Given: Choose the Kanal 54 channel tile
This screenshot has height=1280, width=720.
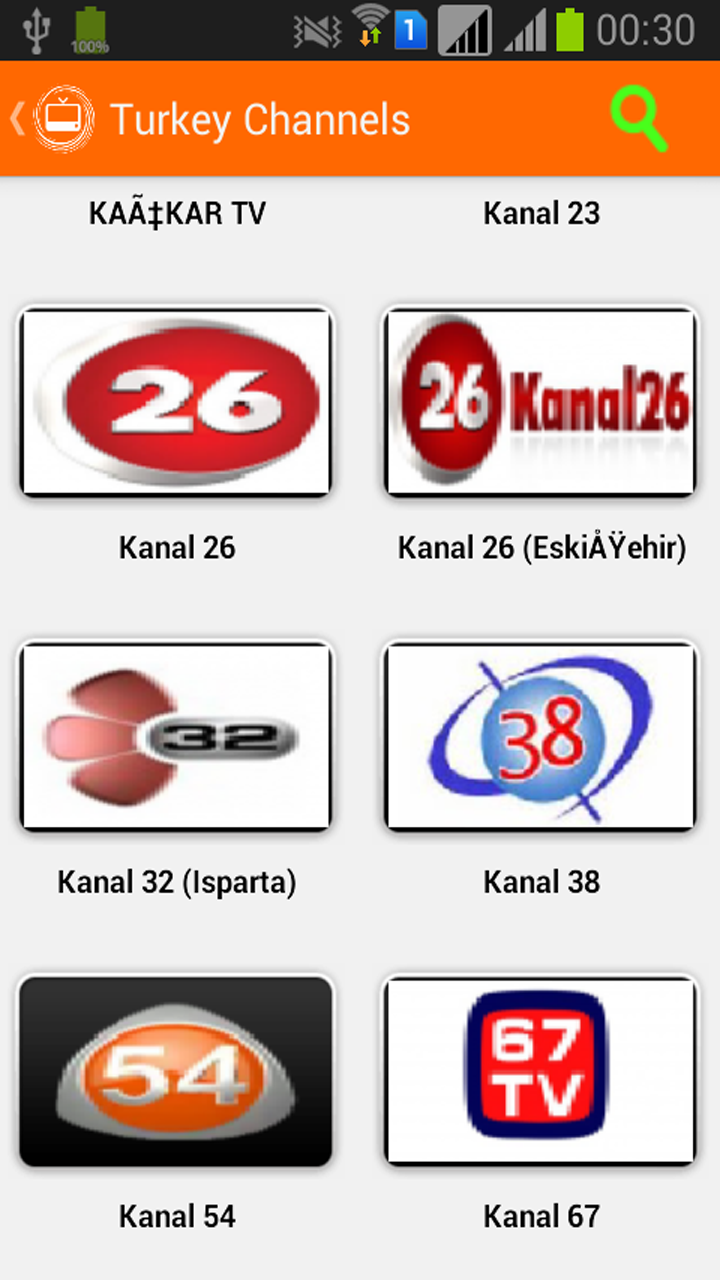Looking at the screenshot, I should click(176, 1072).
